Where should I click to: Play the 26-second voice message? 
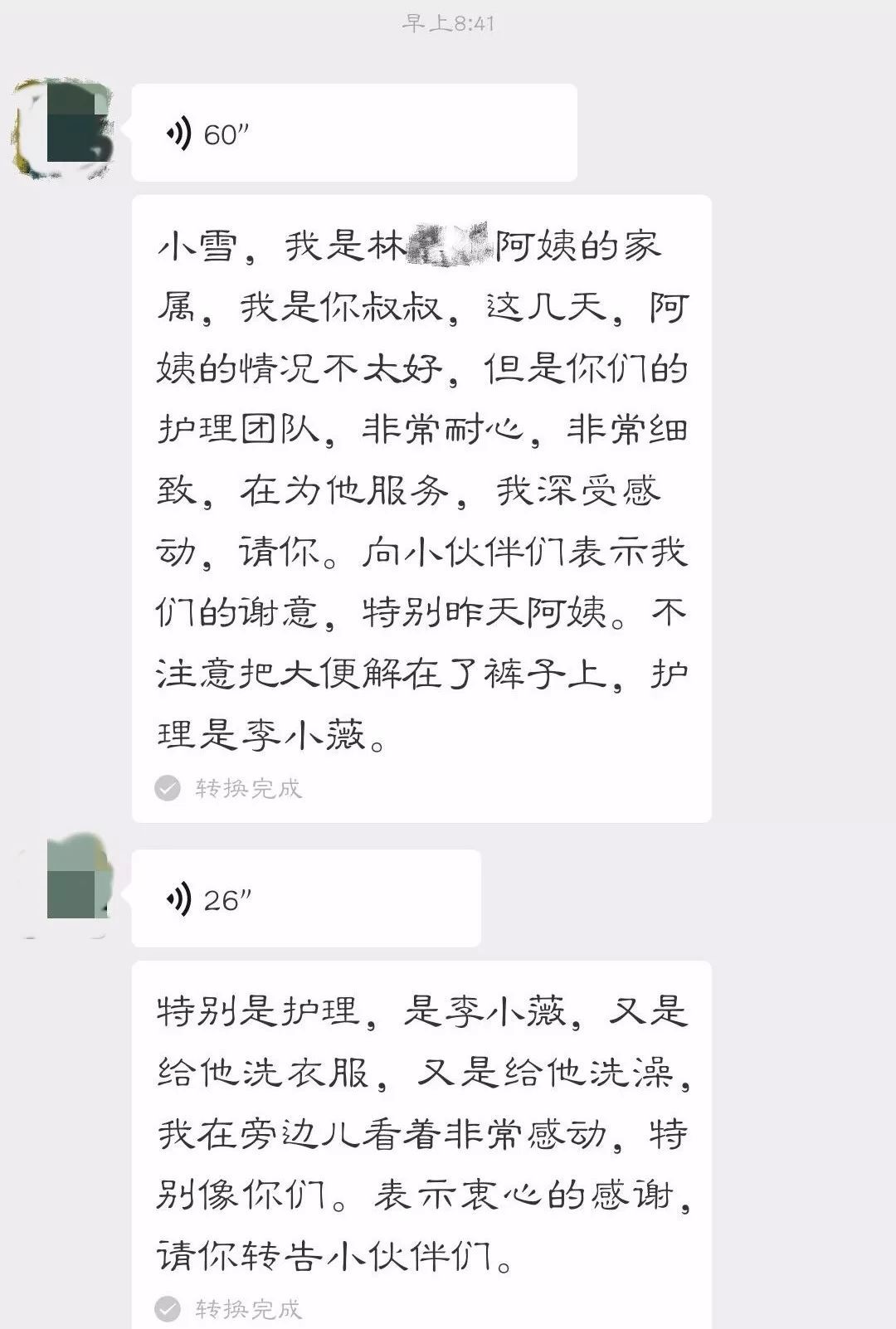pyautogui.click(x=305, y=898)
